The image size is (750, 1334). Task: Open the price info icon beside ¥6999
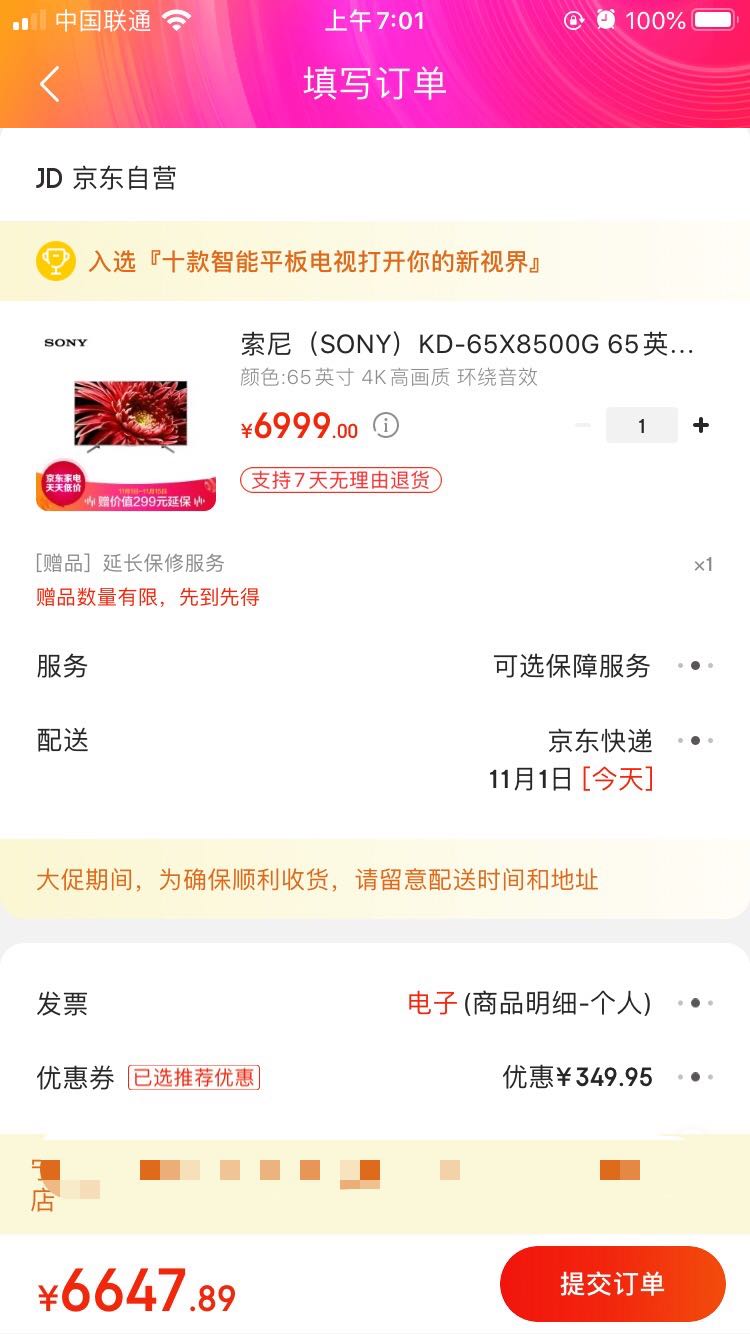point(386,426)
